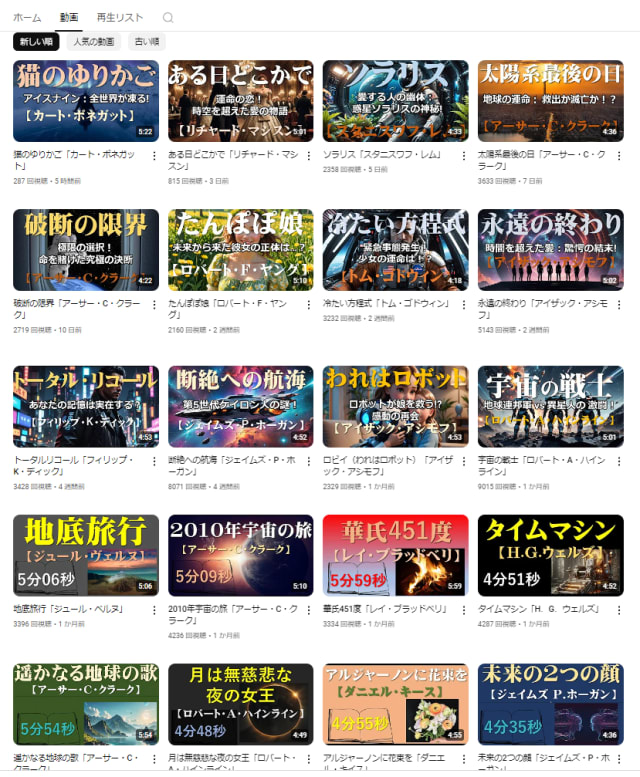The width and height of the screenshot is (640, 777).
Task: Open the channel search icon
Action: click(168, 17)
